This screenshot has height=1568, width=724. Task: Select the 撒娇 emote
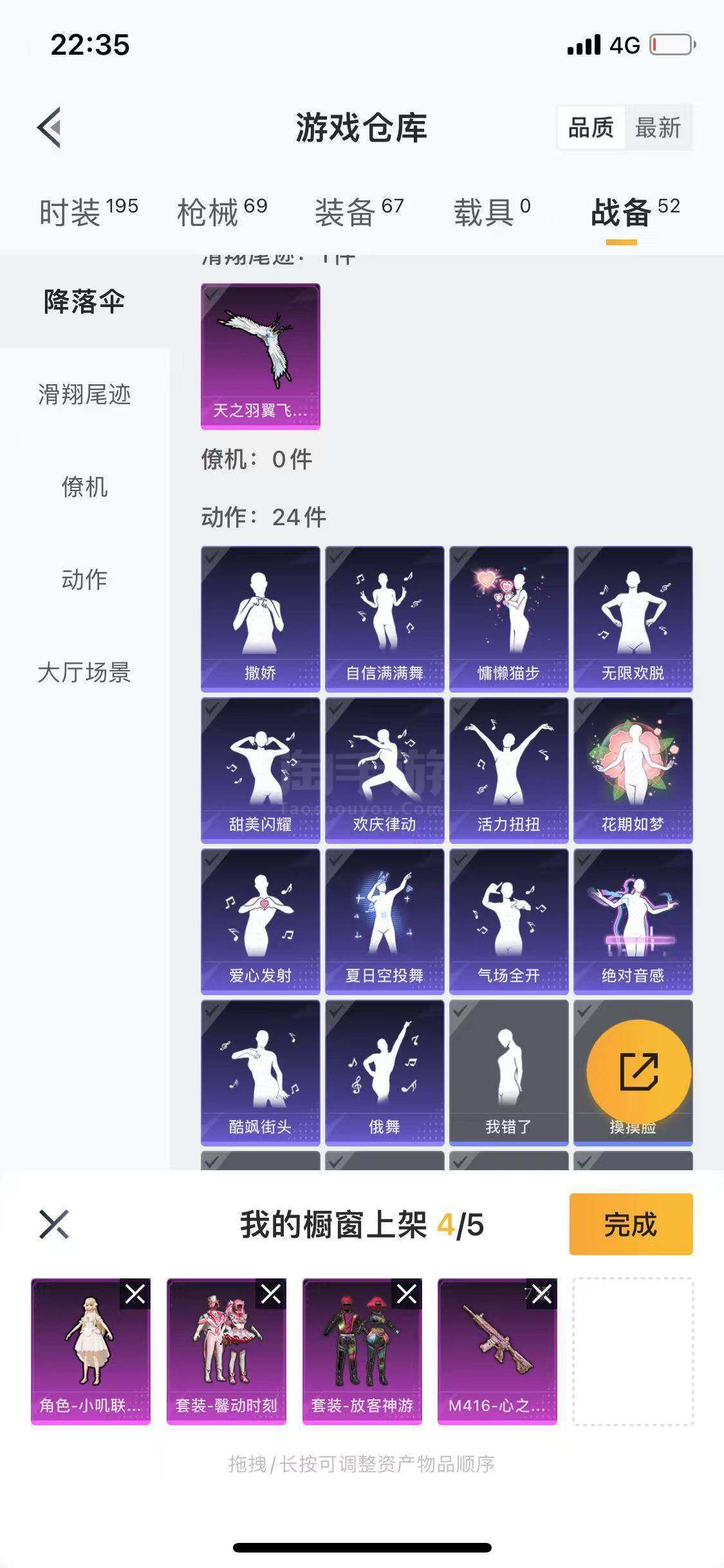coord(261,619)
